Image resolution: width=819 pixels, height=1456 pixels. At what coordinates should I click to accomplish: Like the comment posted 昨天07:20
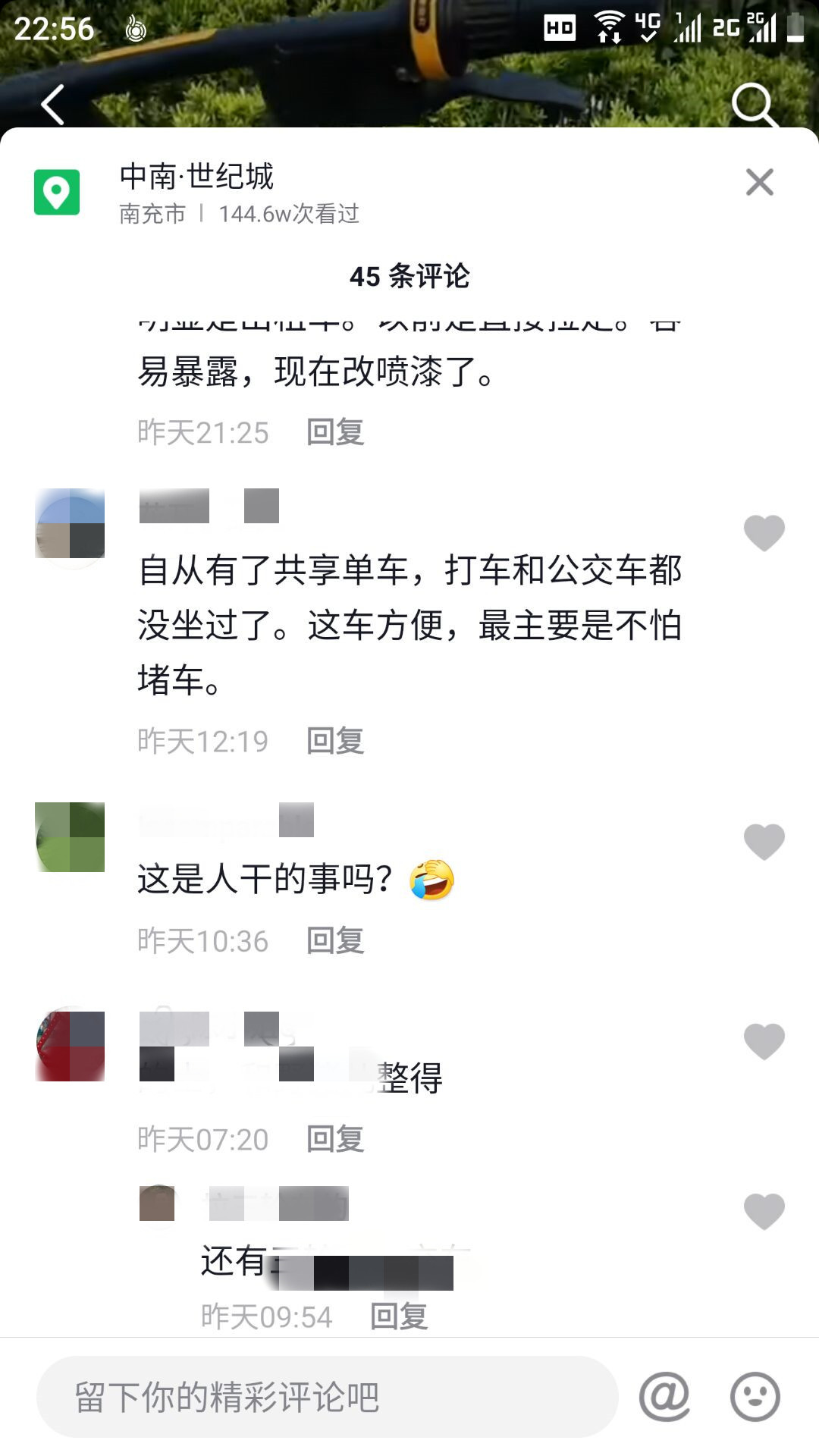tap(764, 1041)
